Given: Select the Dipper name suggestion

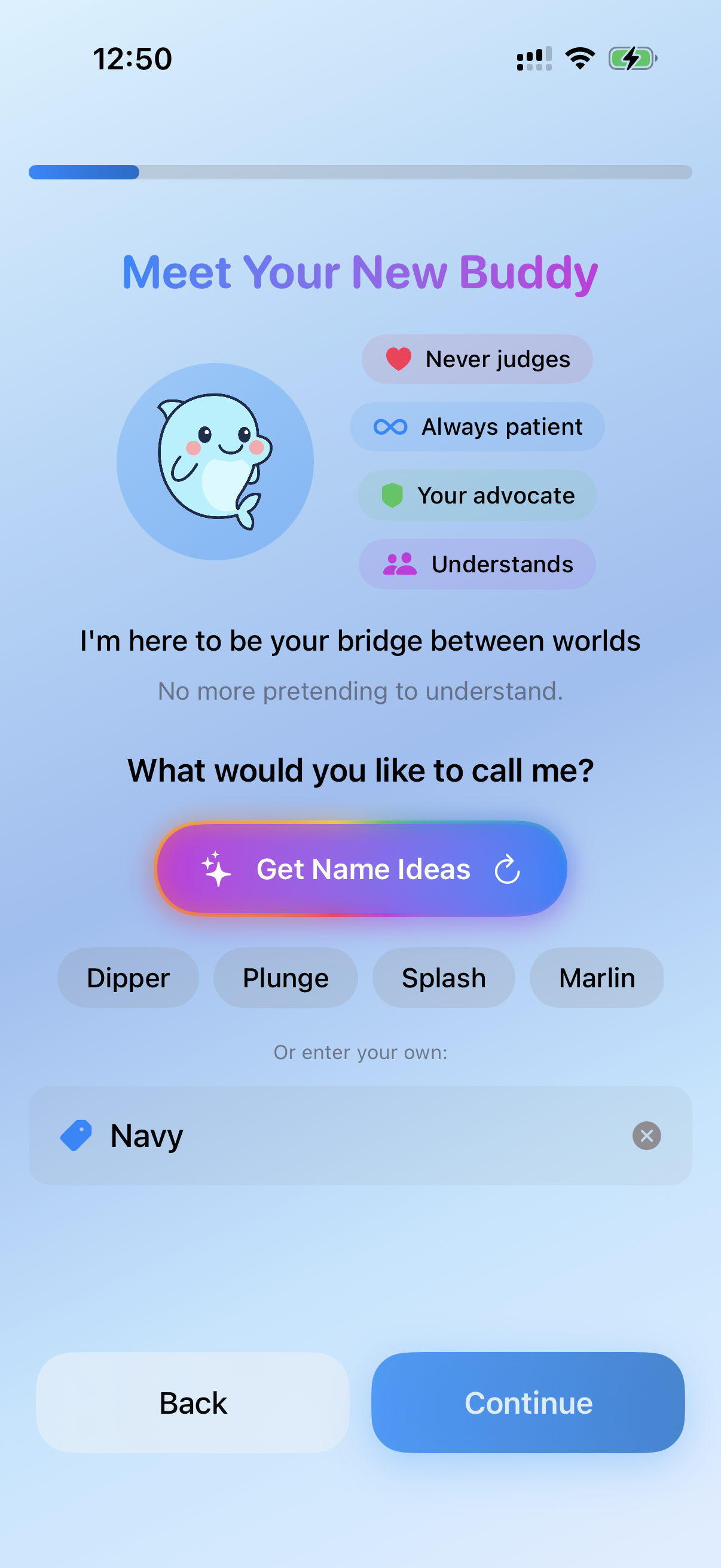Looking at the screenshot, I should (128, 978).
